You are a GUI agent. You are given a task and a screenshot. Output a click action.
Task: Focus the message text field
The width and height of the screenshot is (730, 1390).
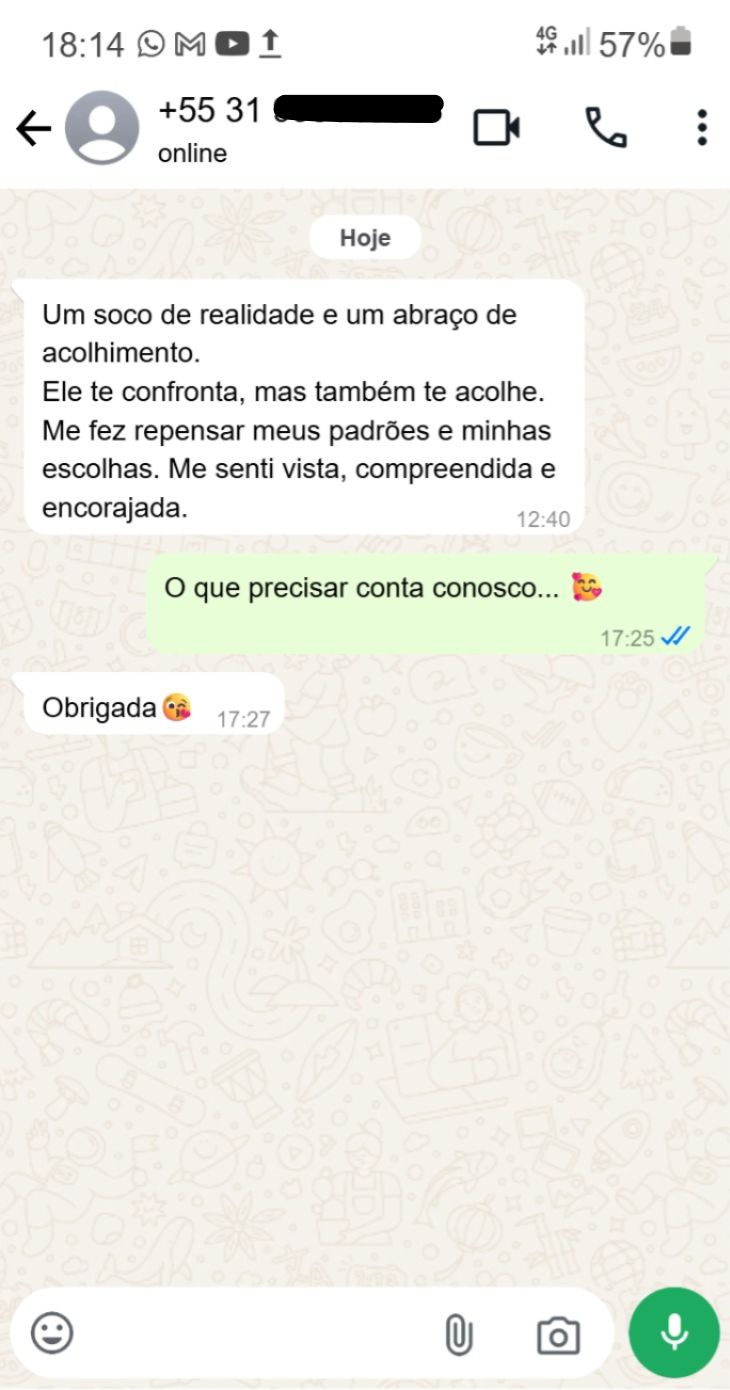pyautogui.click(x=250, y=1332)
